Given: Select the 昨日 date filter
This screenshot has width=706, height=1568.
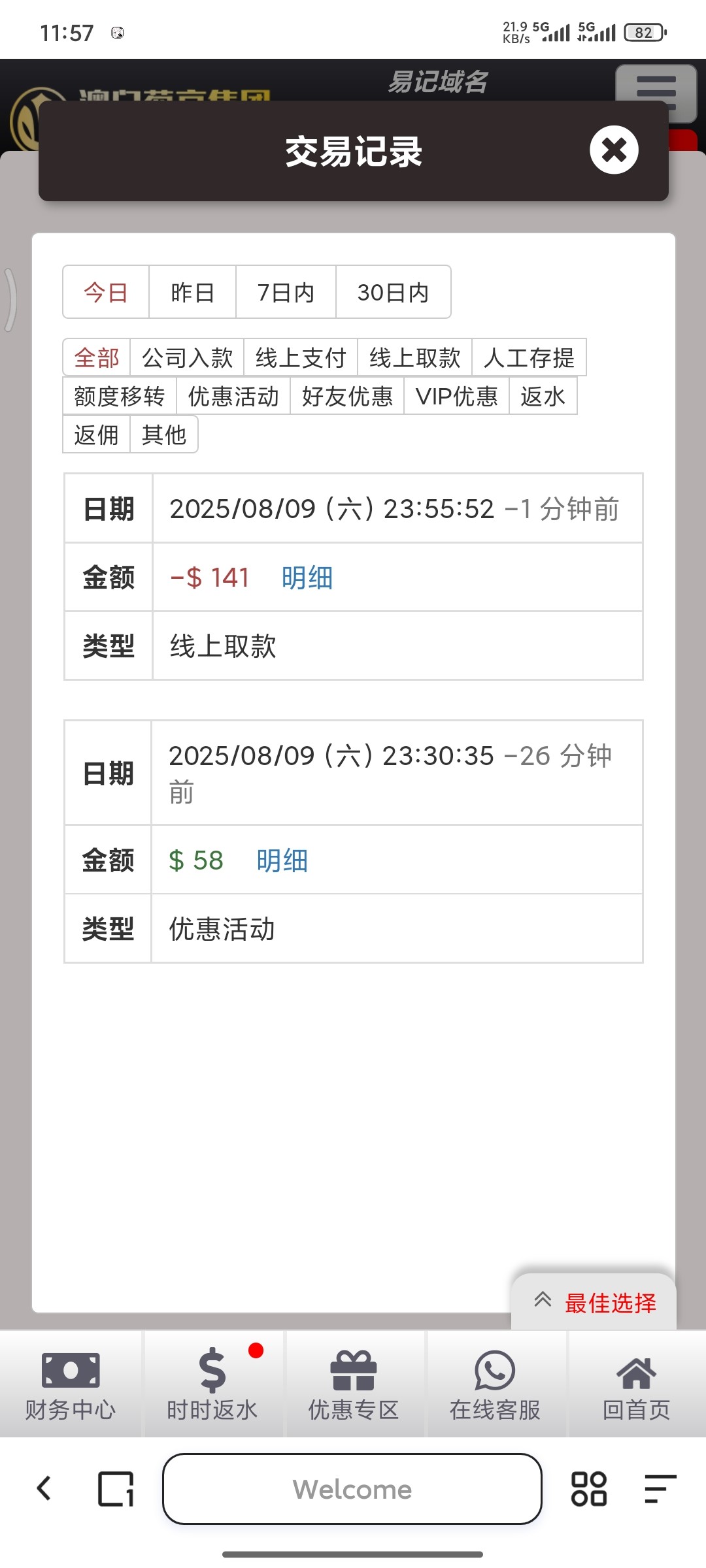Looking at the screenshot, I should (x=192, y=293).
